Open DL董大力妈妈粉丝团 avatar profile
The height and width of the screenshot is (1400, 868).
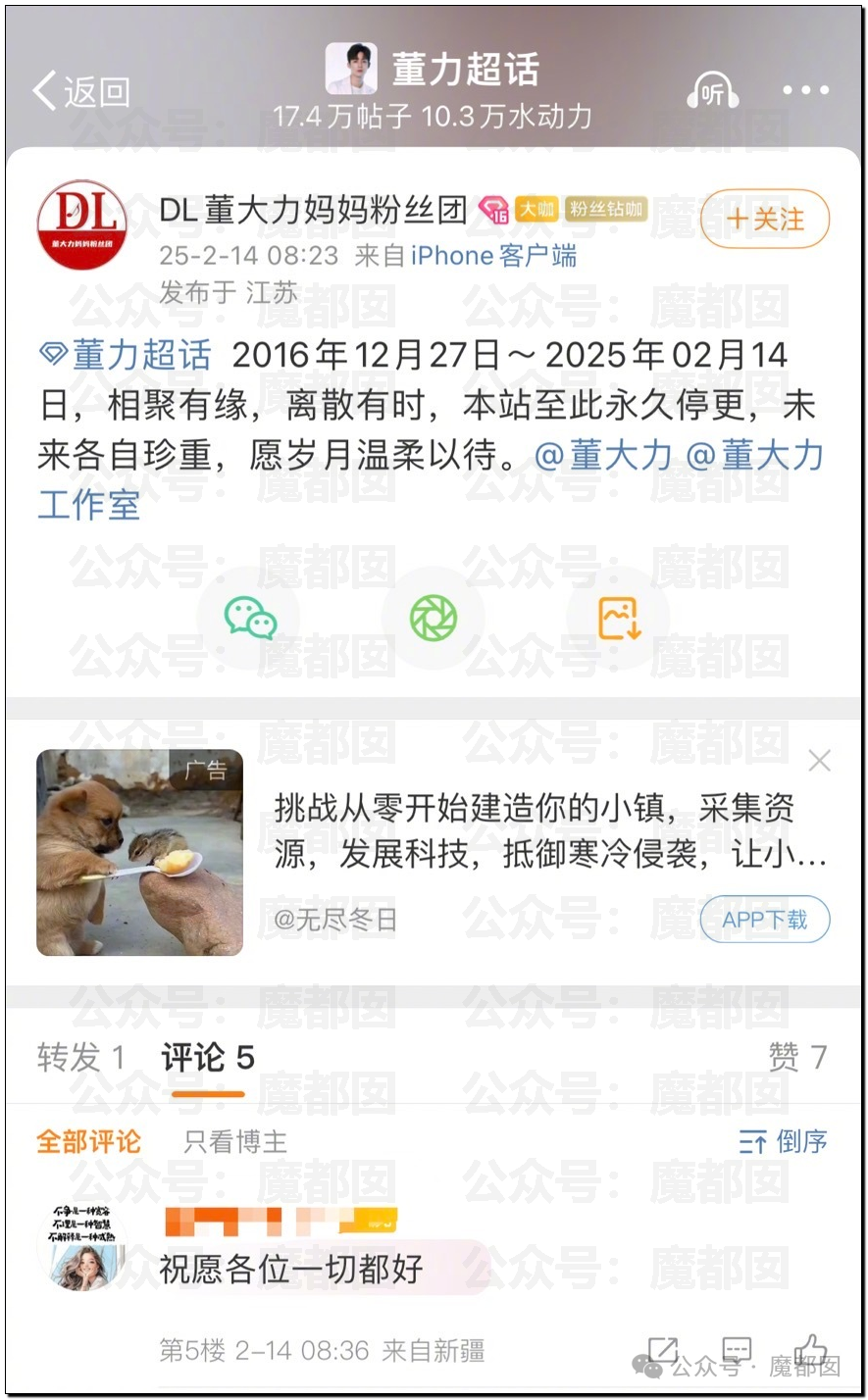click(x=82, y=225)
